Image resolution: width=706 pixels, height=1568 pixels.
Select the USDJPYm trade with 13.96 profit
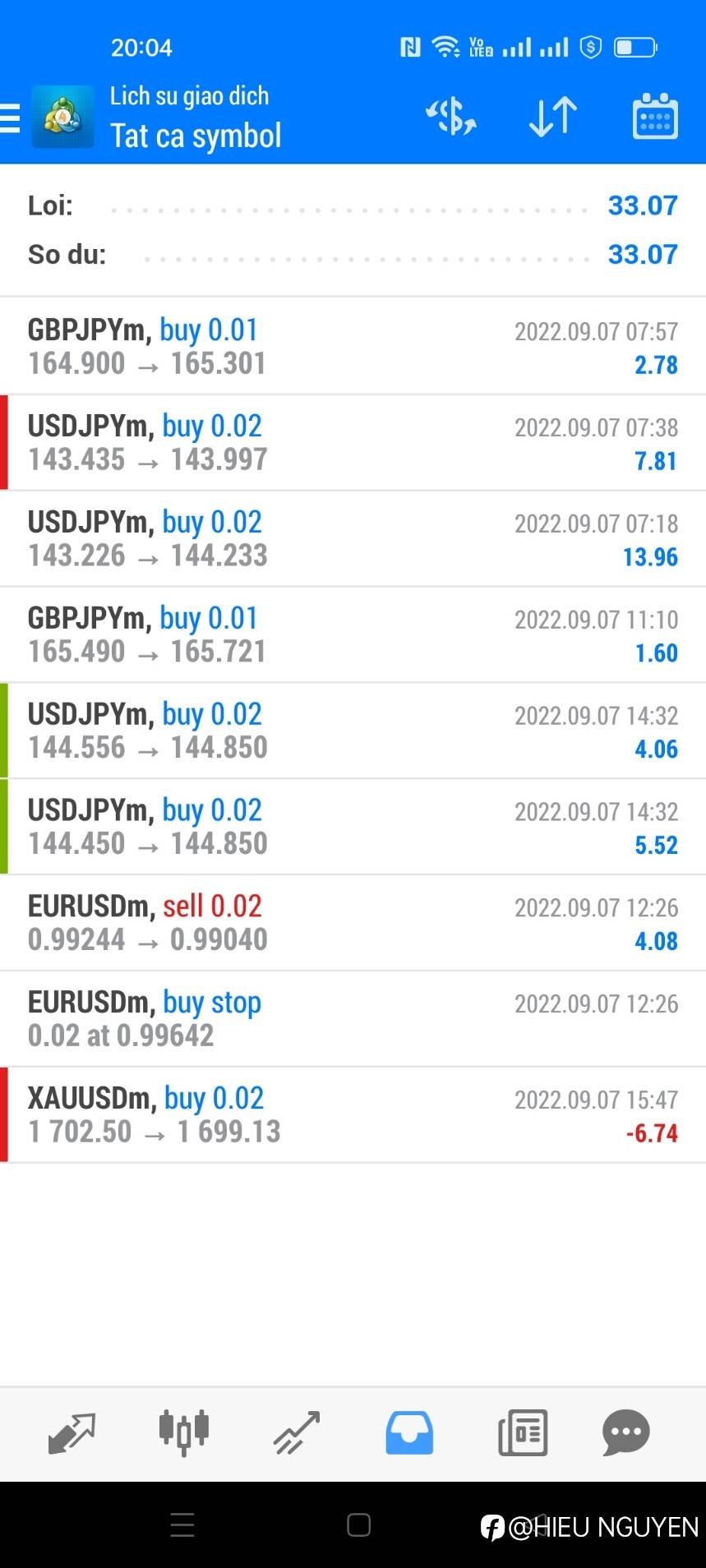[353, 539]
